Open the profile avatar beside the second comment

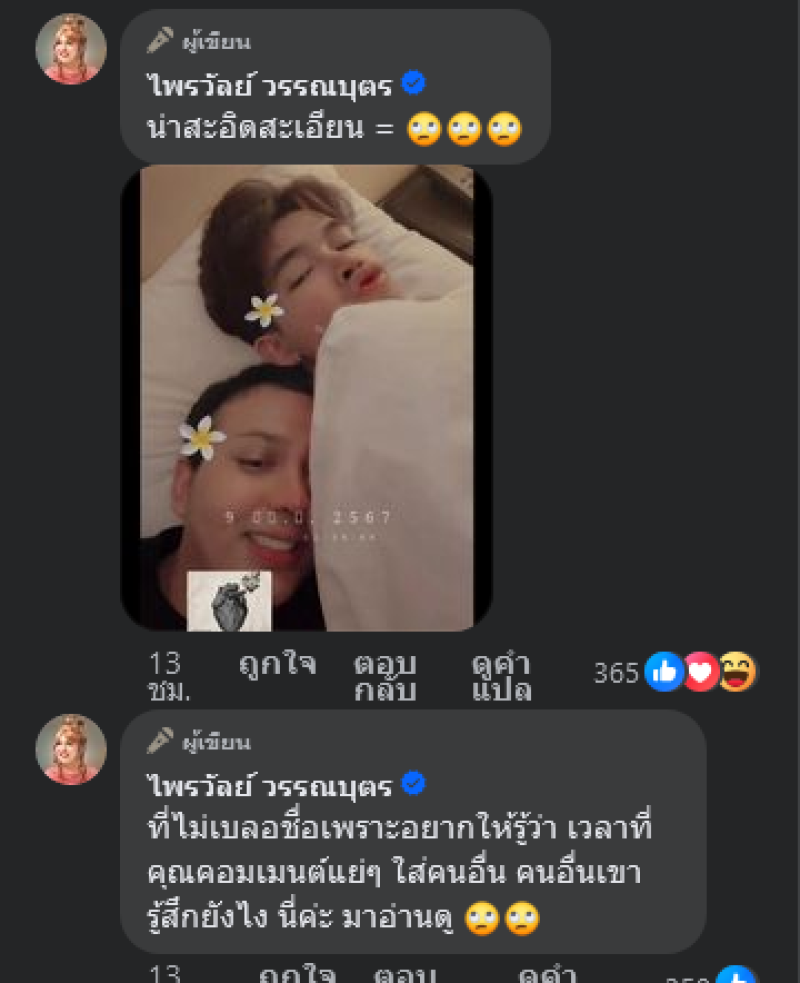pyautogui.click(x=71, y=749)
